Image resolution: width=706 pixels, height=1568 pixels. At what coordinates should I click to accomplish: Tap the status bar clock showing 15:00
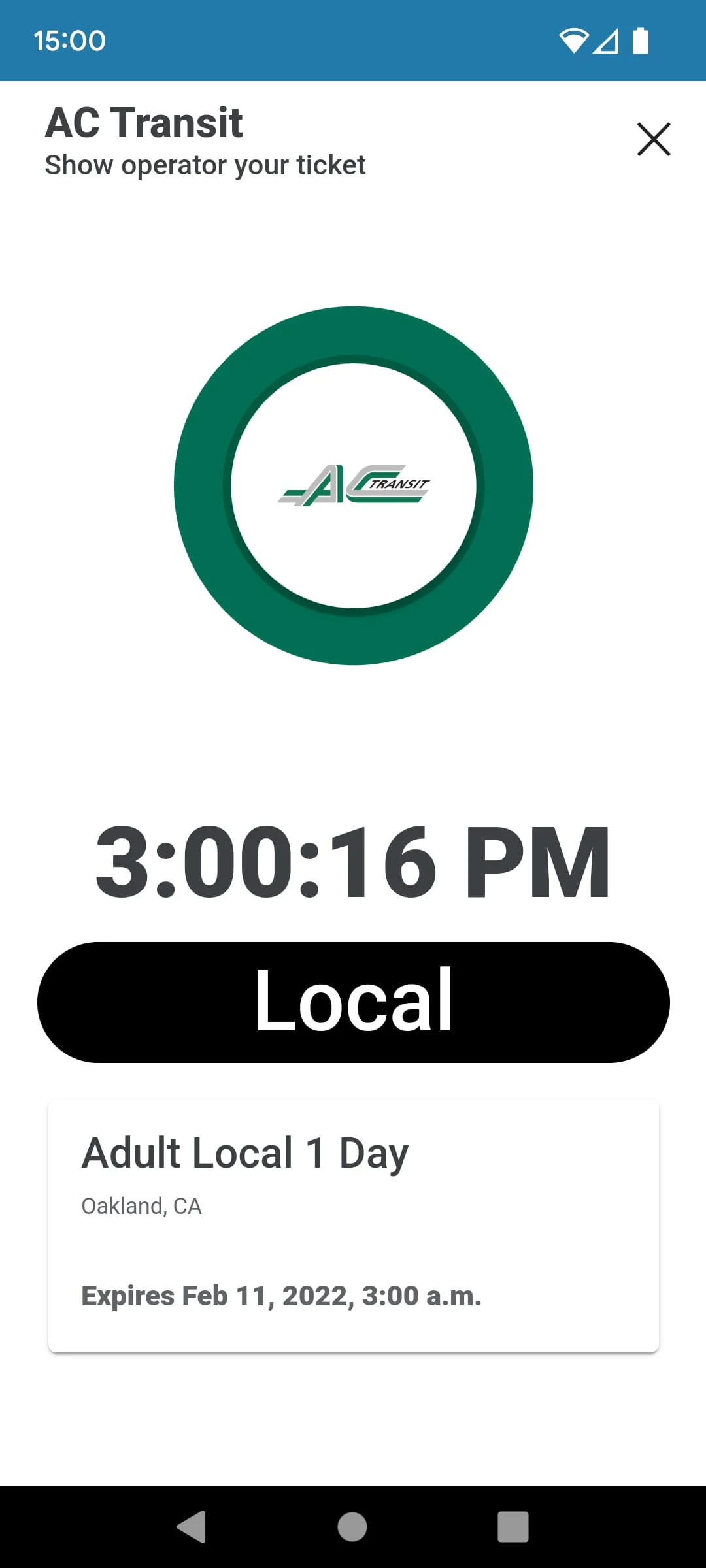(69, 41)
